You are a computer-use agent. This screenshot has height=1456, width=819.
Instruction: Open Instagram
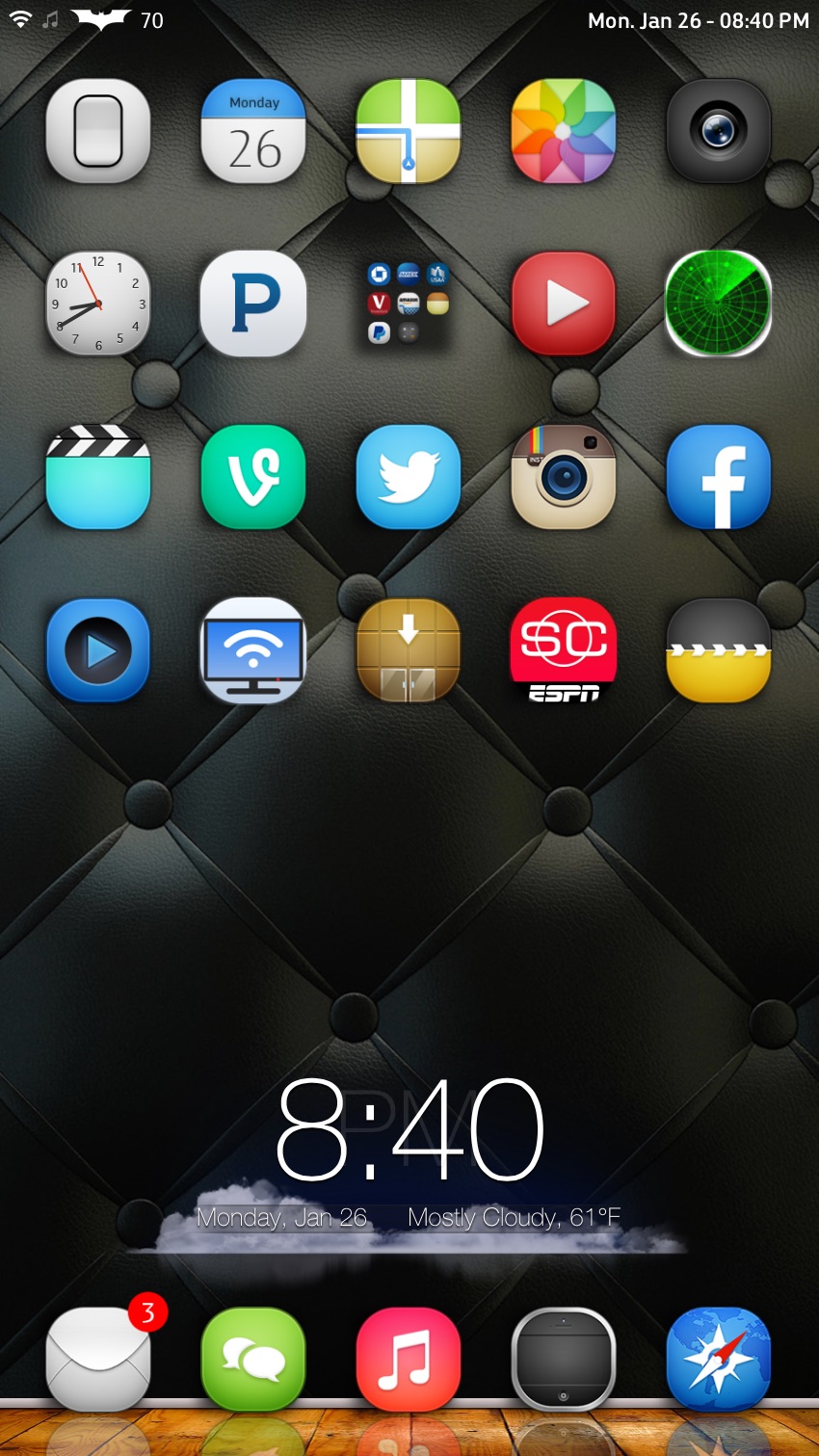[x=564, y=477]
